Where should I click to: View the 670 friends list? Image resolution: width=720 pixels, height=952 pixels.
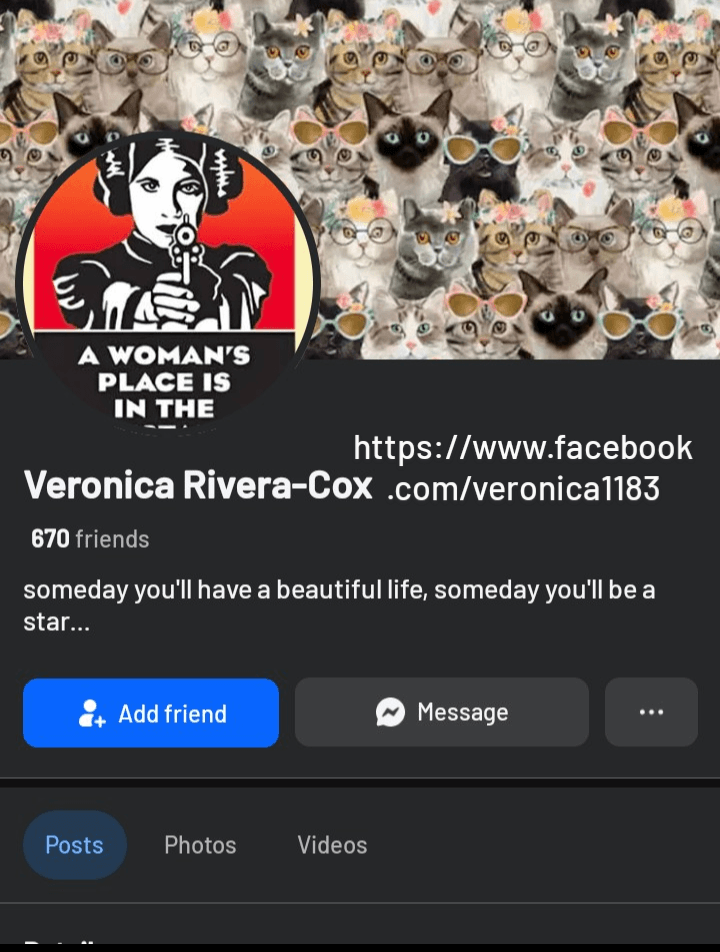(x=90, y=539)
